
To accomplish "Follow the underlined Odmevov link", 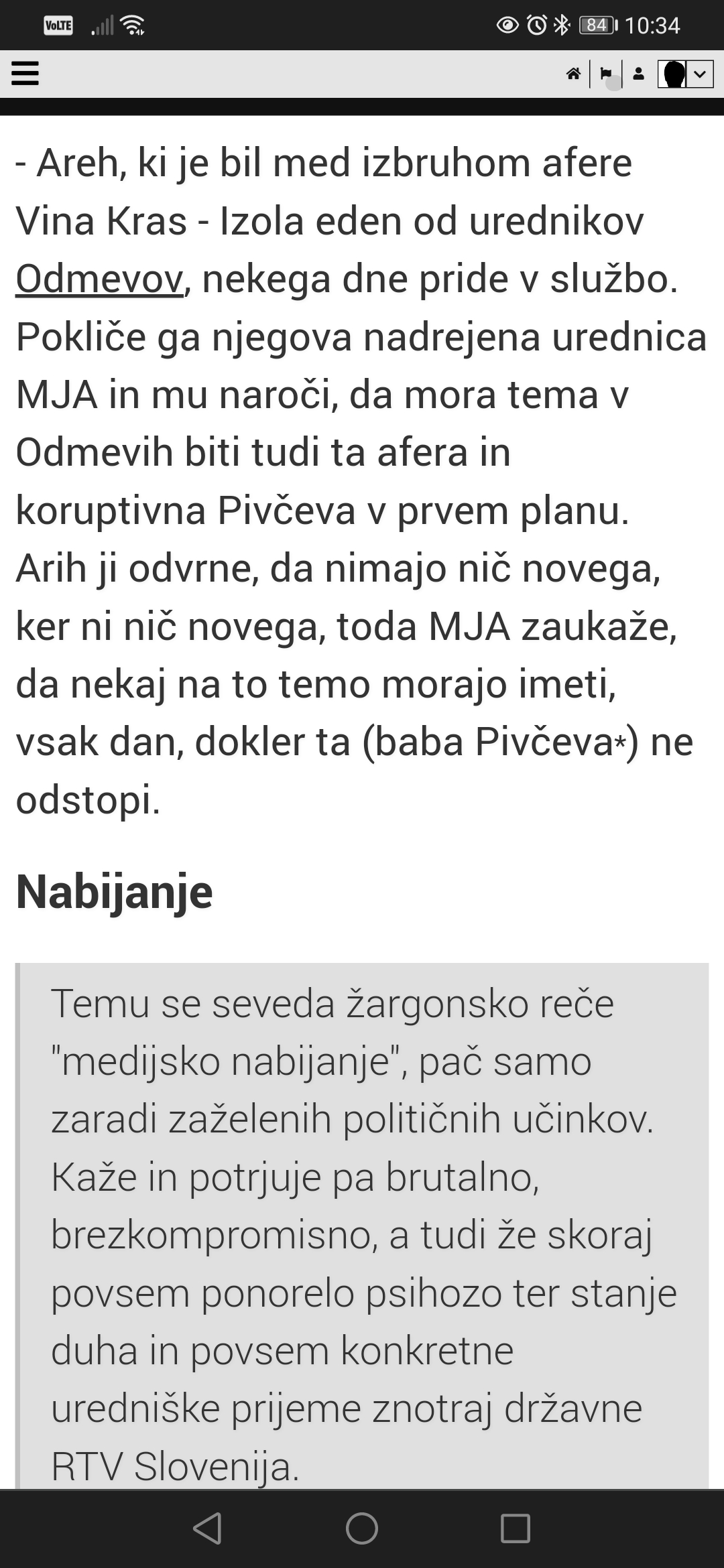I will pyautogui.click(x=99, y=279).
